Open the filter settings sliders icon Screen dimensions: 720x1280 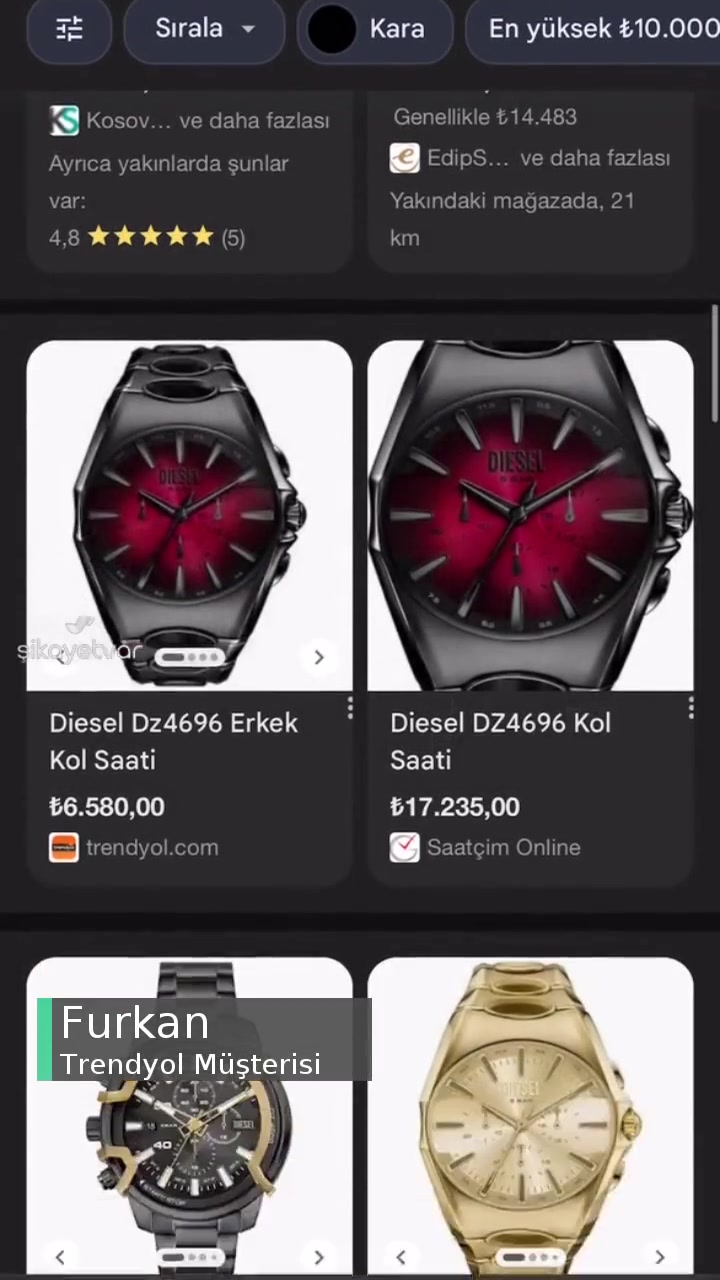click(x=68, y=29)
